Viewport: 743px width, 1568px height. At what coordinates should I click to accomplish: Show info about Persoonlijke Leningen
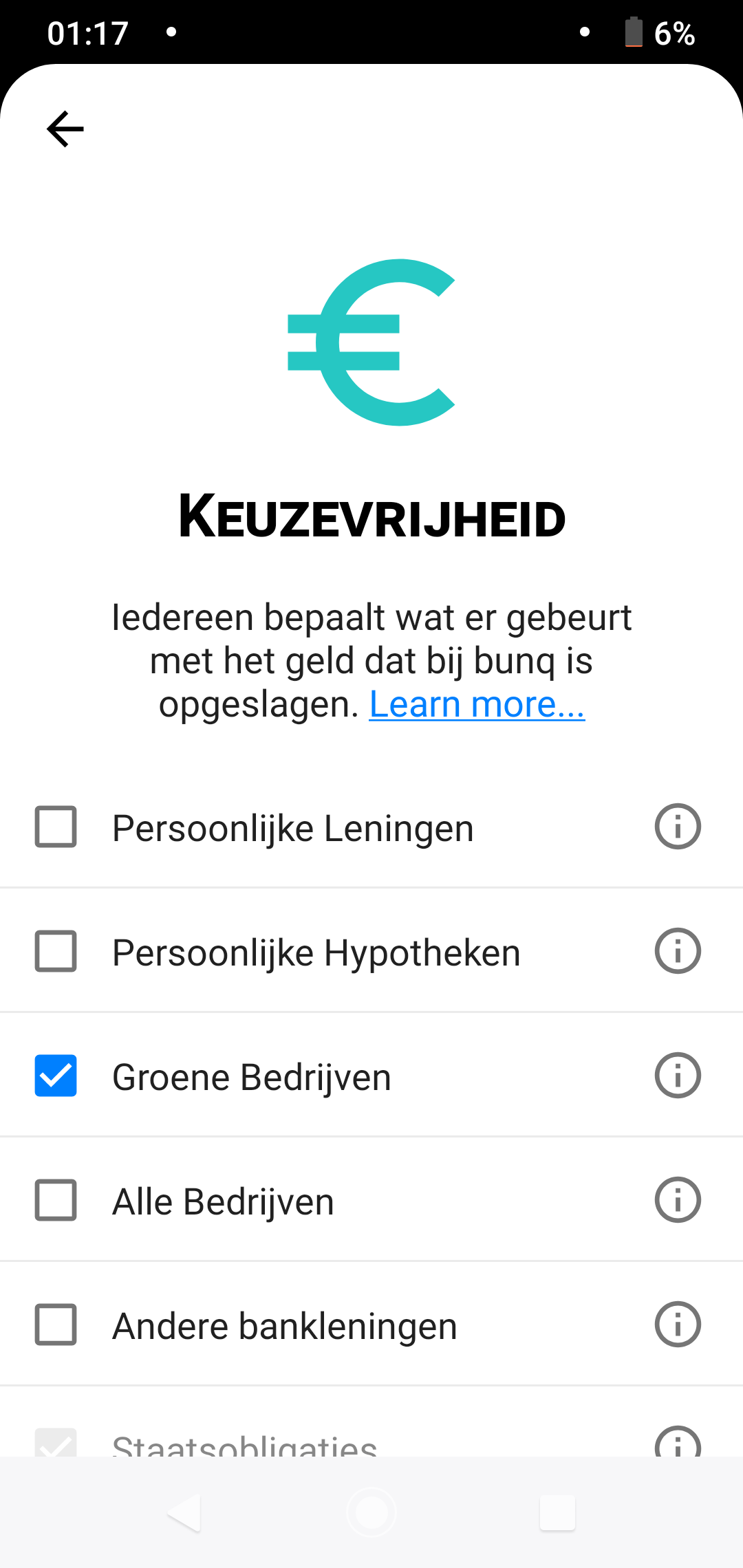click(678, 827)
